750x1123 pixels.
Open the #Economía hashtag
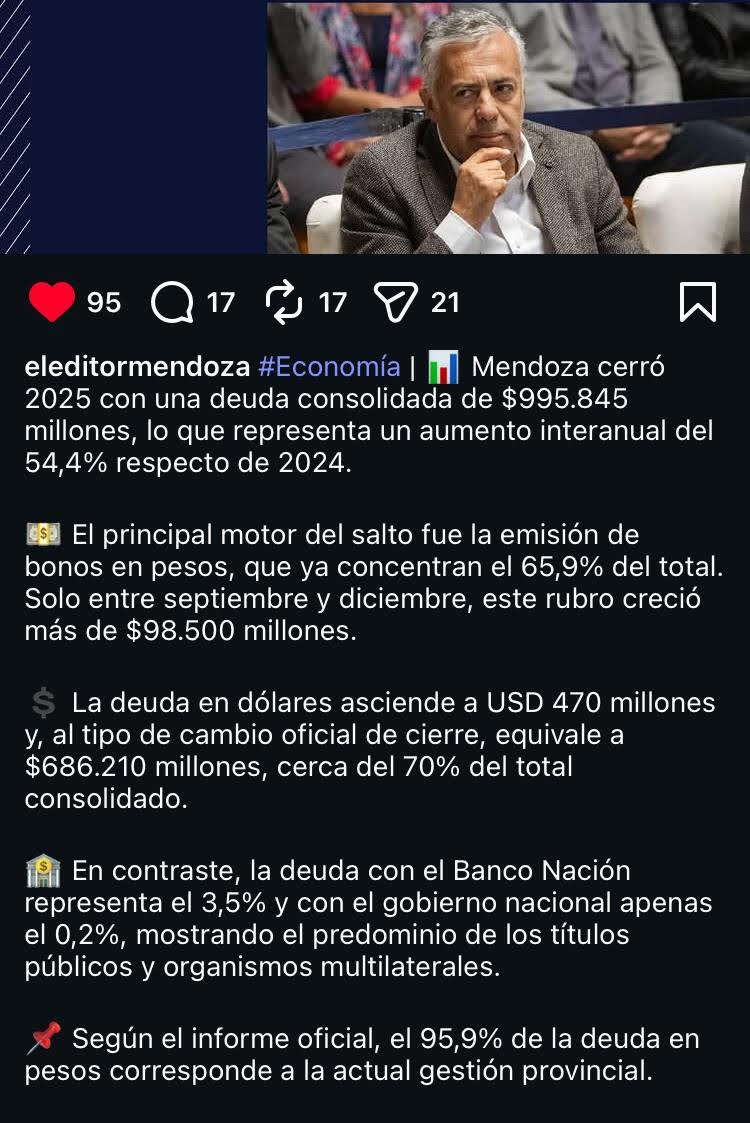tap(329, 367)
